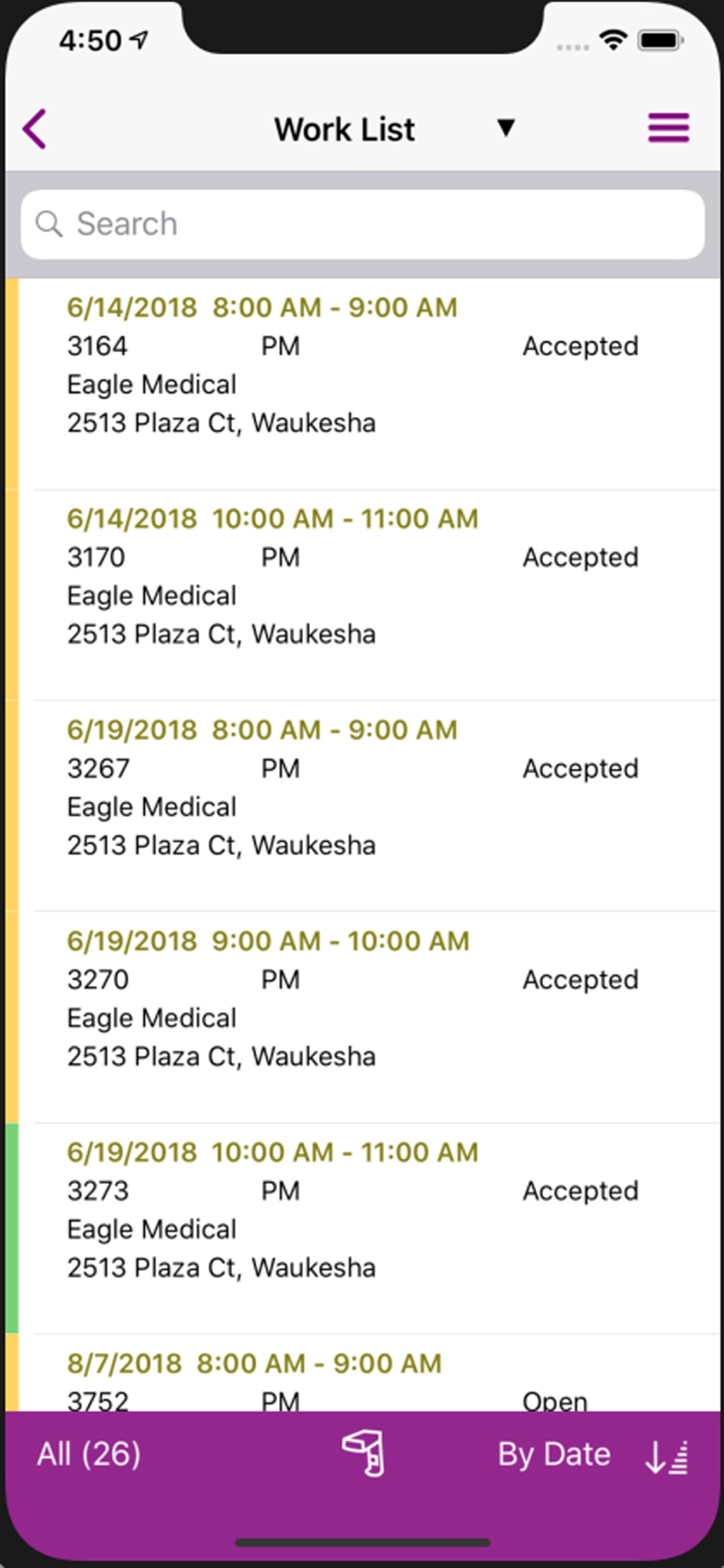Launch the barcode scanner

(x=364, y=1454)
